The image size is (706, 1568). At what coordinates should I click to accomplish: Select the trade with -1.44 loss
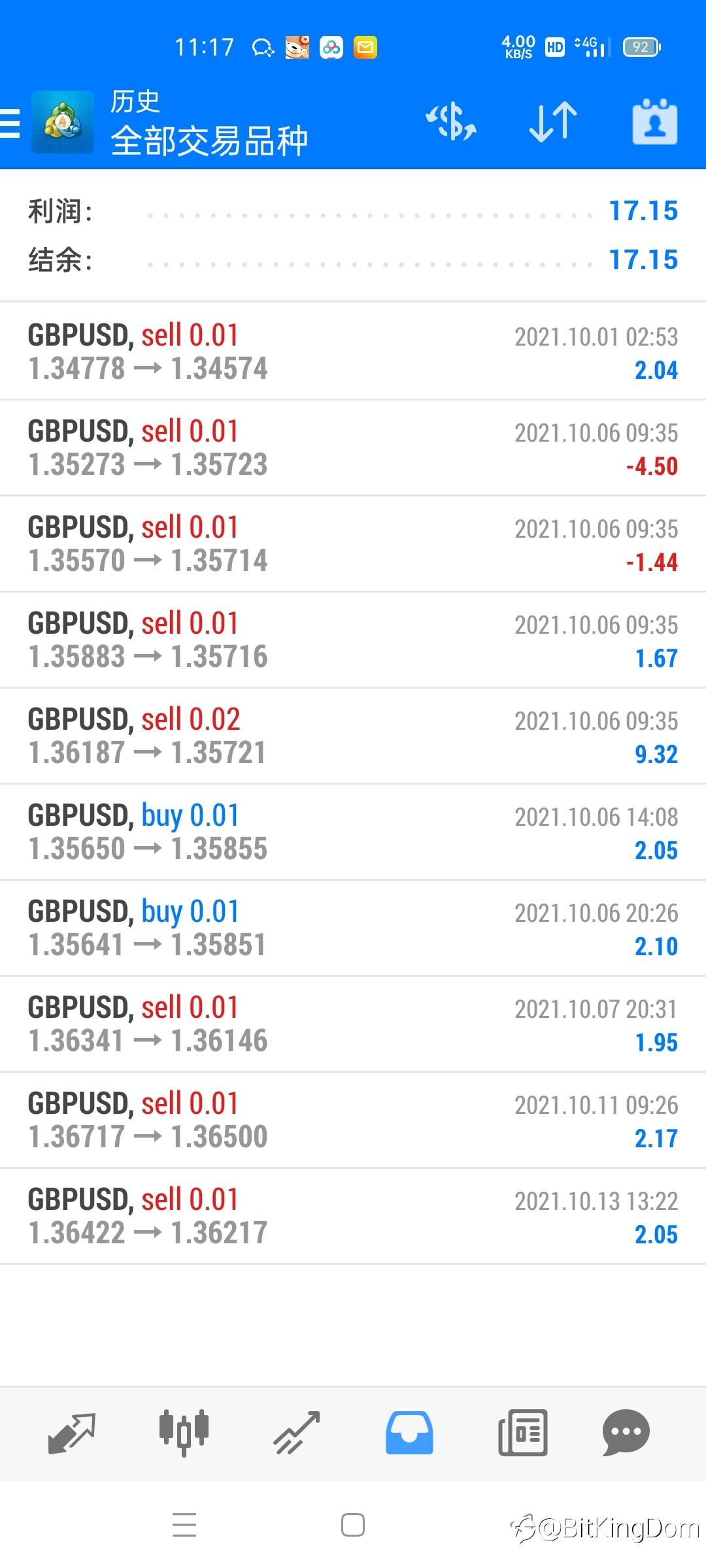click(353, 544)
